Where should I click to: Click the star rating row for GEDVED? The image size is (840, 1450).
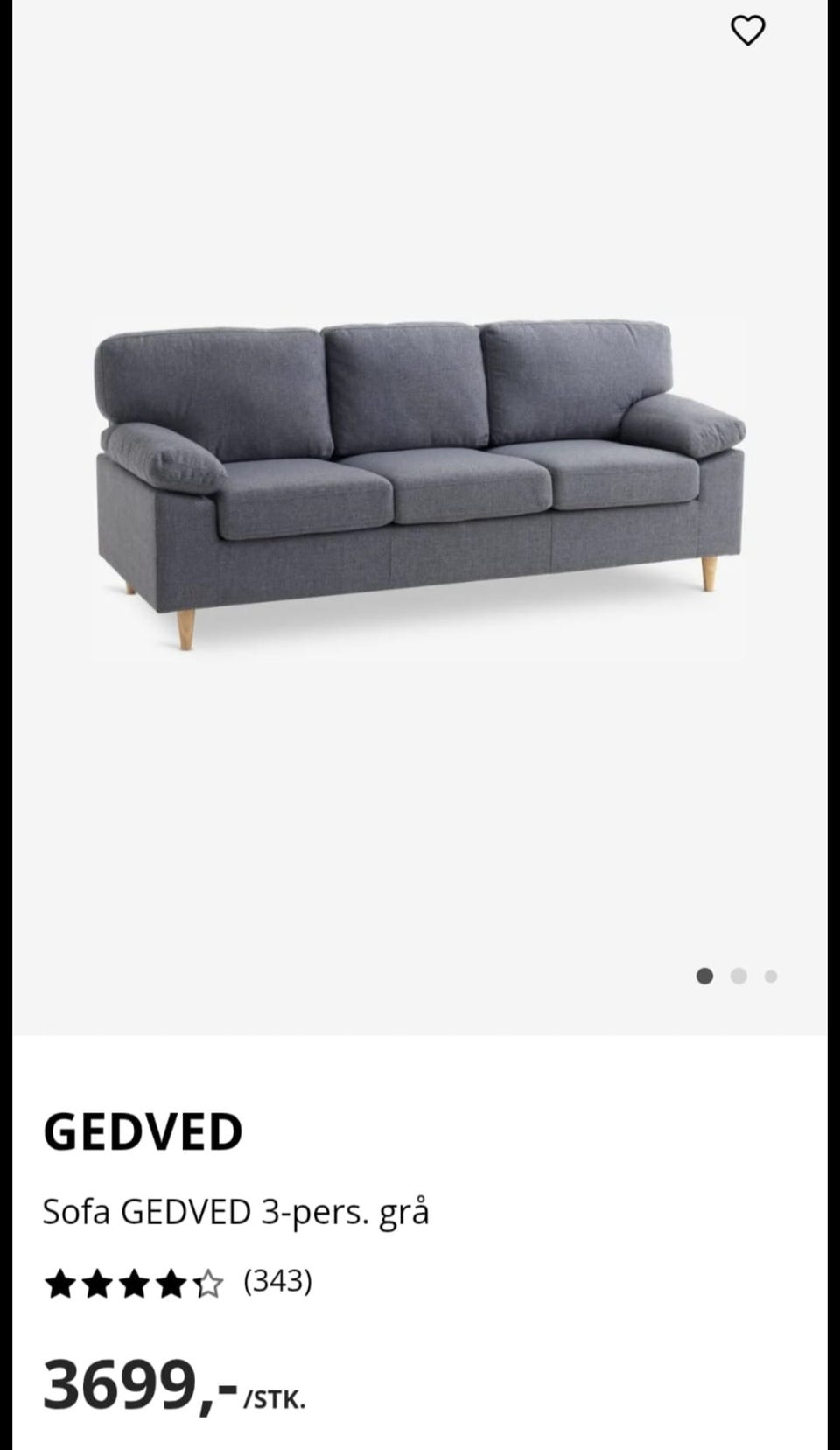(x=135, y=1283)
